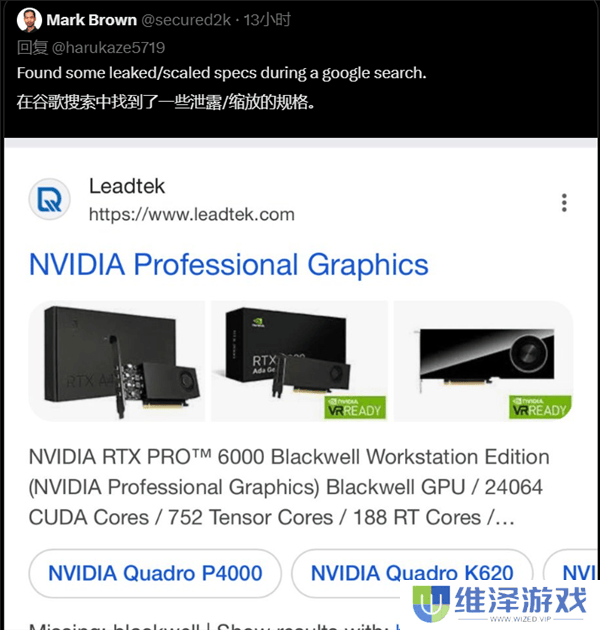Open the replied-to handle @harukaze5719
The width and height of the screenshot is (600, 630).
108,47
